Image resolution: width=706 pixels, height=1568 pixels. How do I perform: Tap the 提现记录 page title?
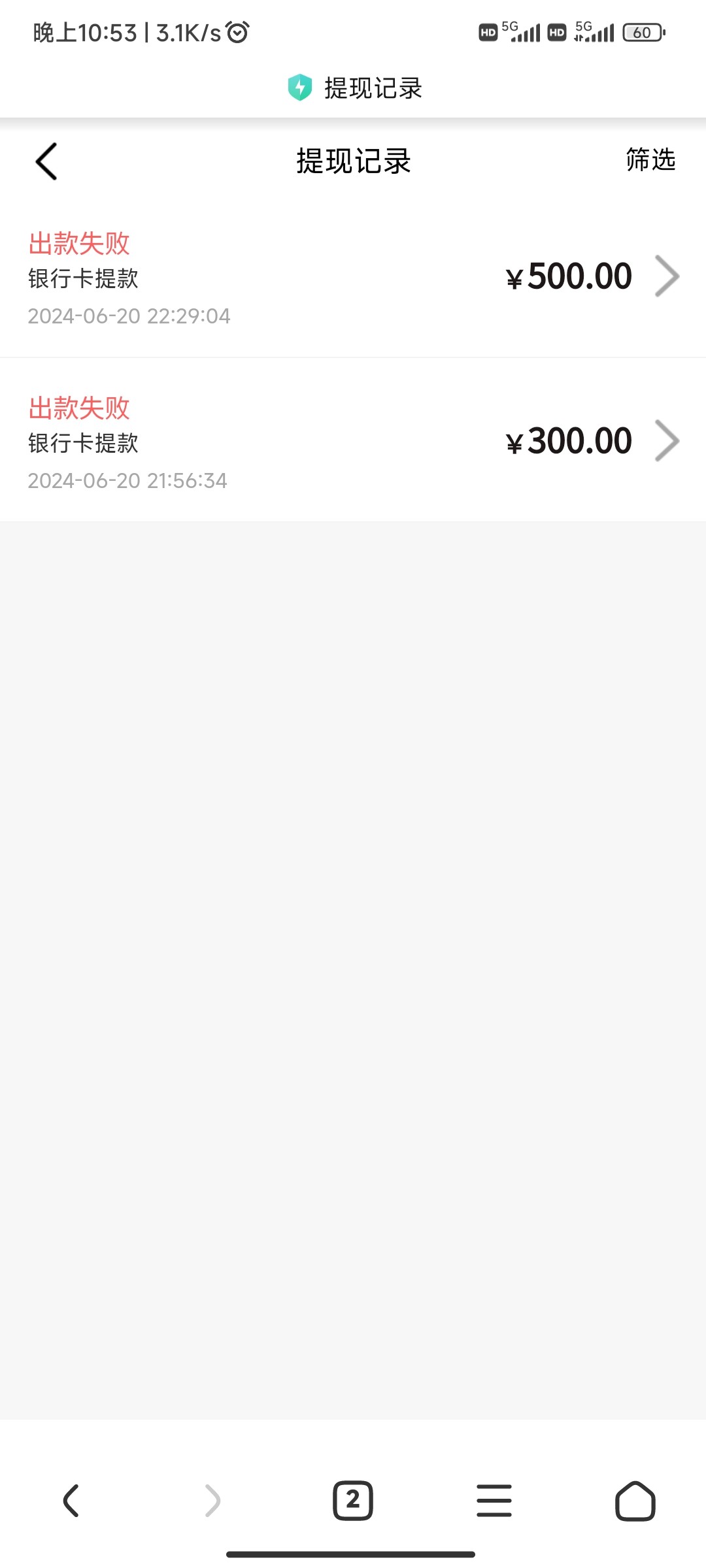tap(353, 161)
